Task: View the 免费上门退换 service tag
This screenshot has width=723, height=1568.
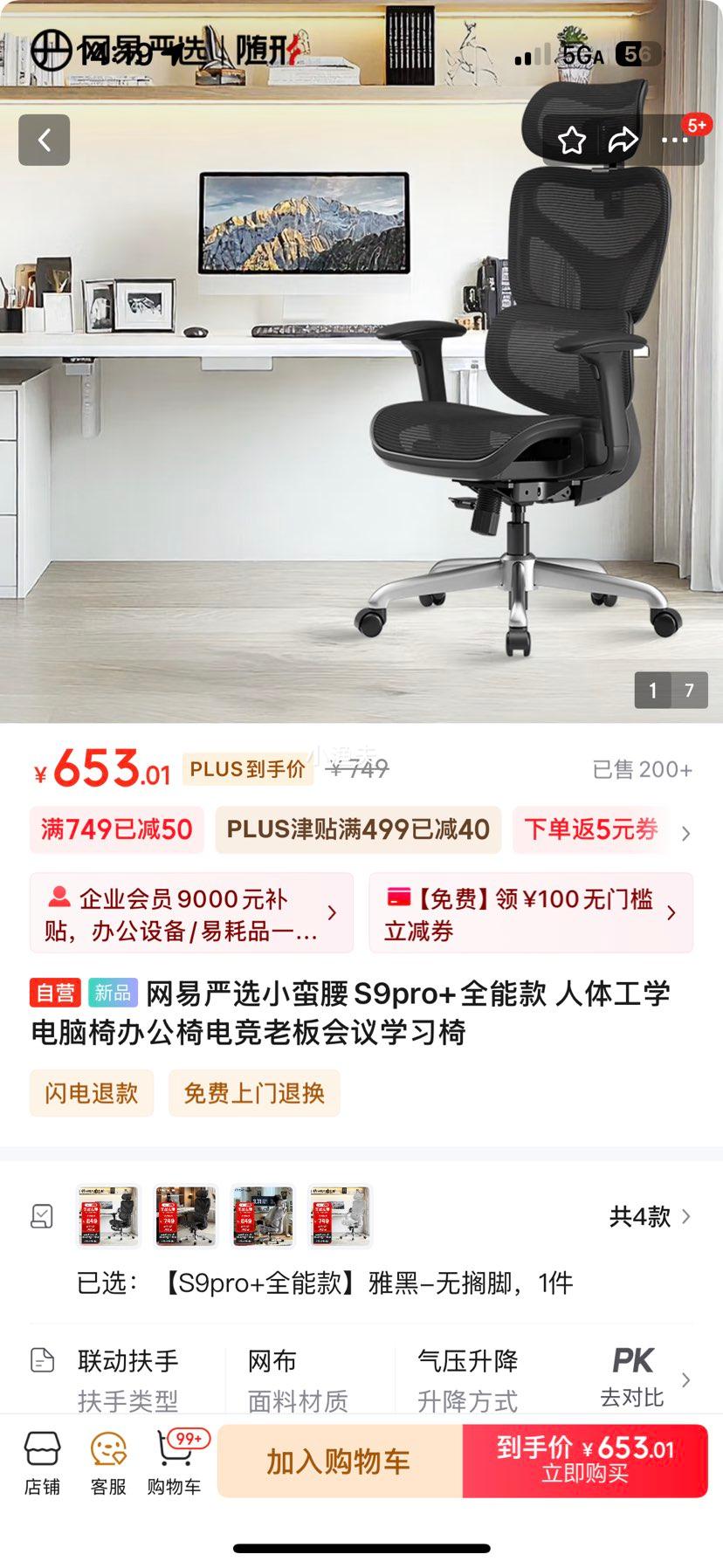Action: pyautogui.click(x=254, y=1093)
